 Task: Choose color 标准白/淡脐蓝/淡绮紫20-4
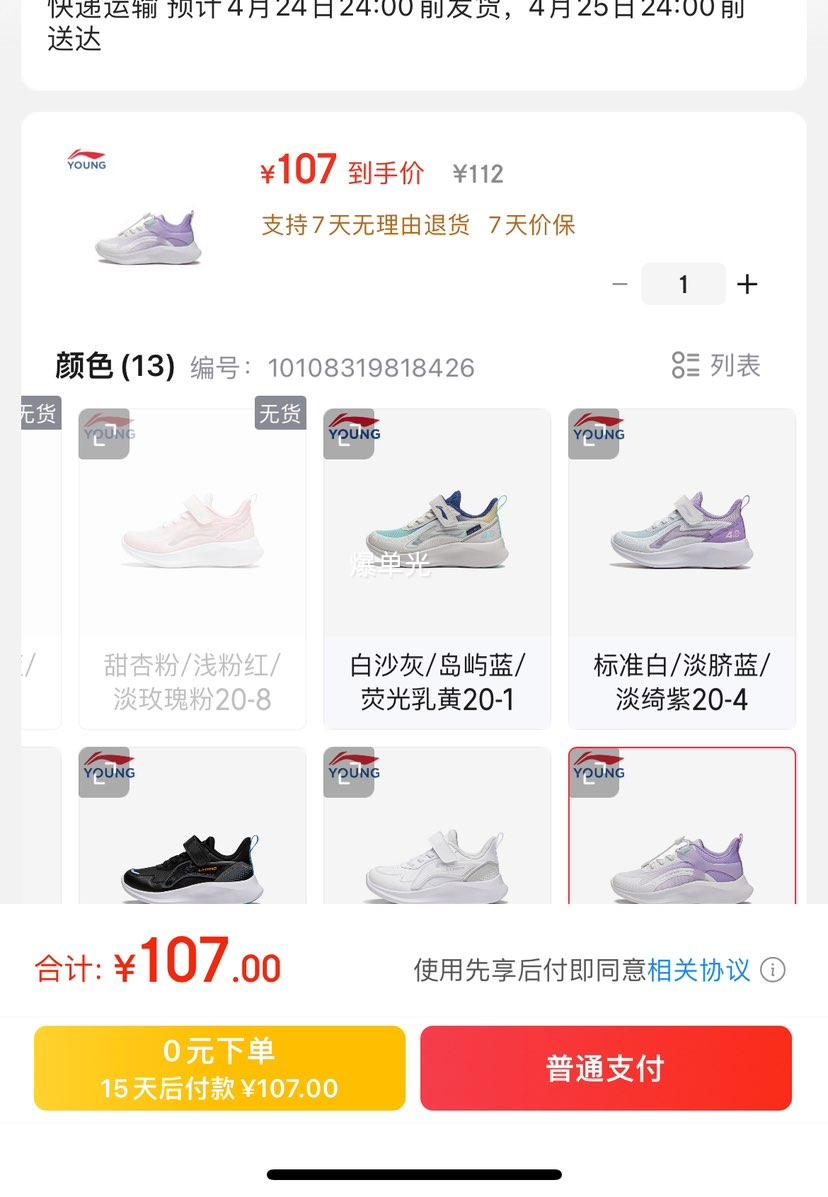(x=682, y=568)
